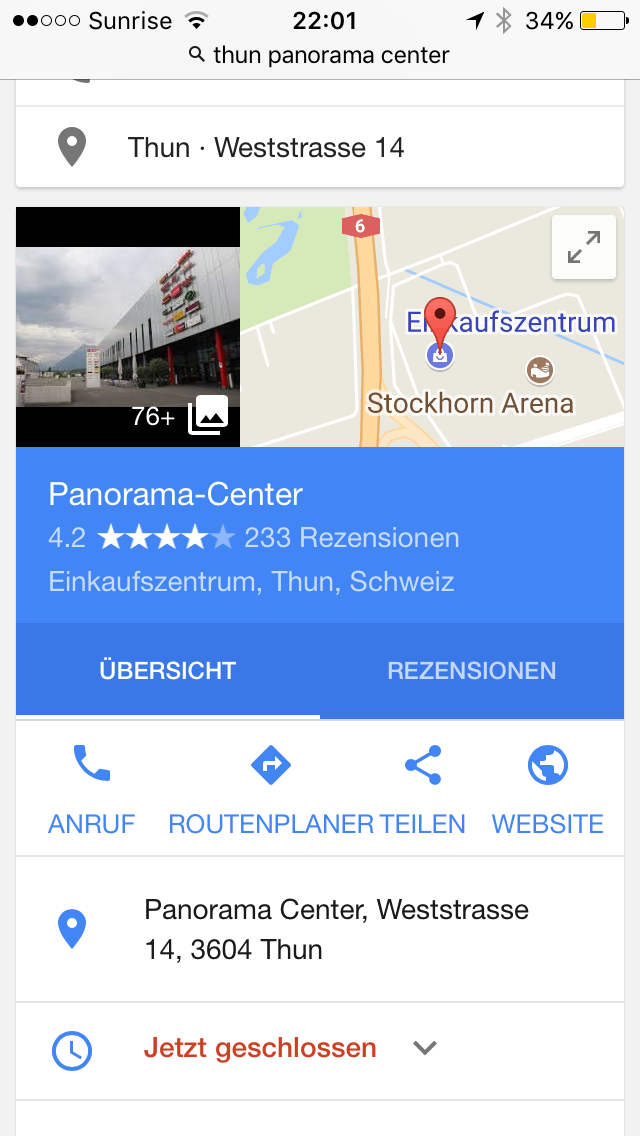The height and width of the screenshot is (1136, 640).
Task: Share this place via Teilen
Action: click(x=423, y=788)
